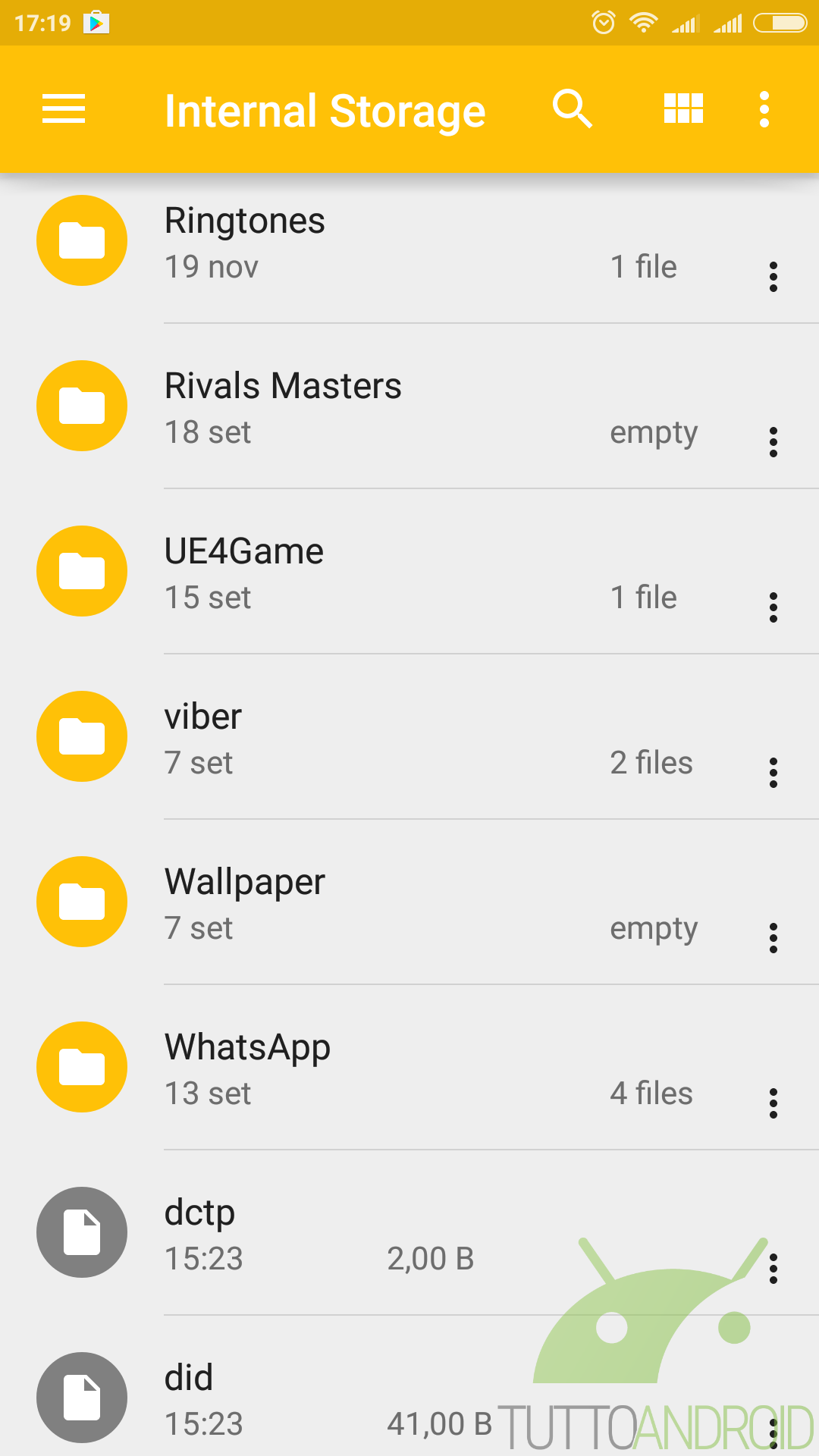Show options for the Ringtones folder

(773, 277)
